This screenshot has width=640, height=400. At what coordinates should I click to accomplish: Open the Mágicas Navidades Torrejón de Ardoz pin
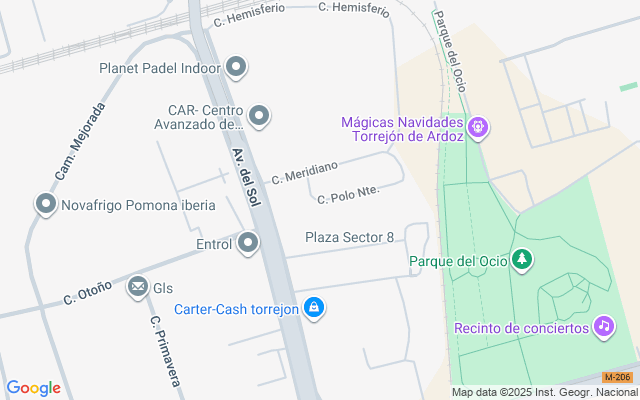[479, 127]
